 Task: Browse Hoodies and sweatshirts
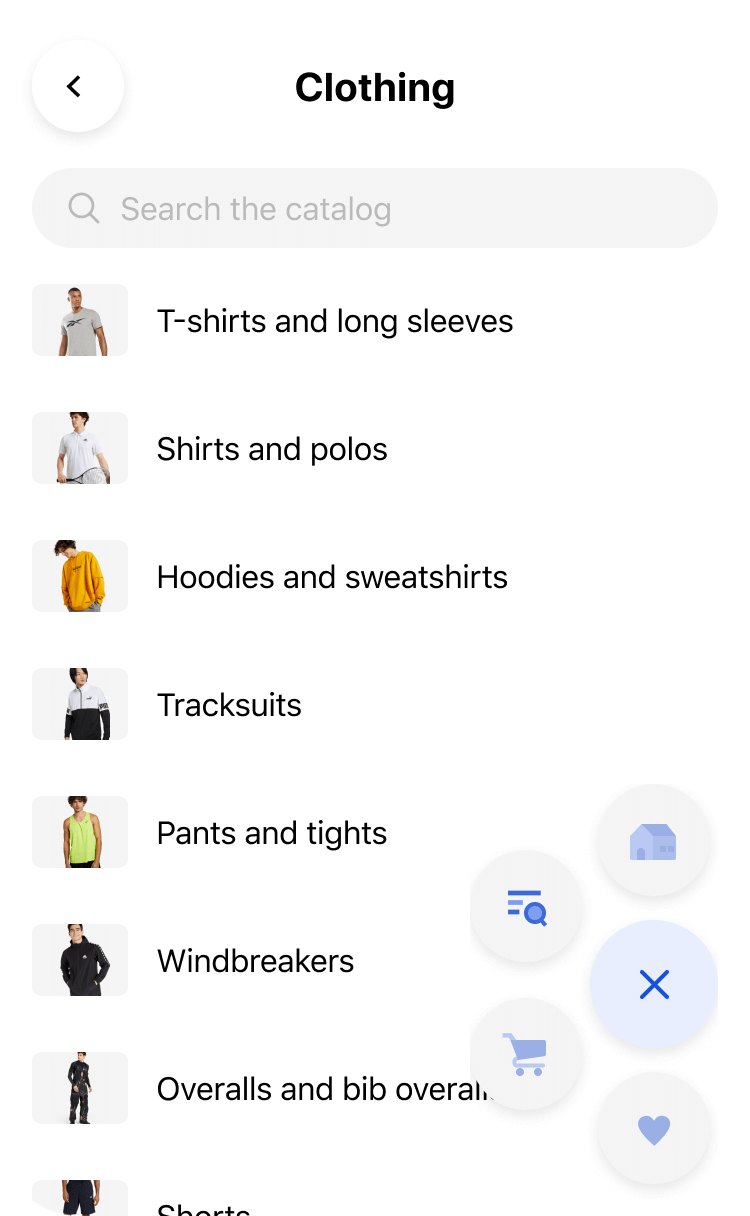[332, 577]
